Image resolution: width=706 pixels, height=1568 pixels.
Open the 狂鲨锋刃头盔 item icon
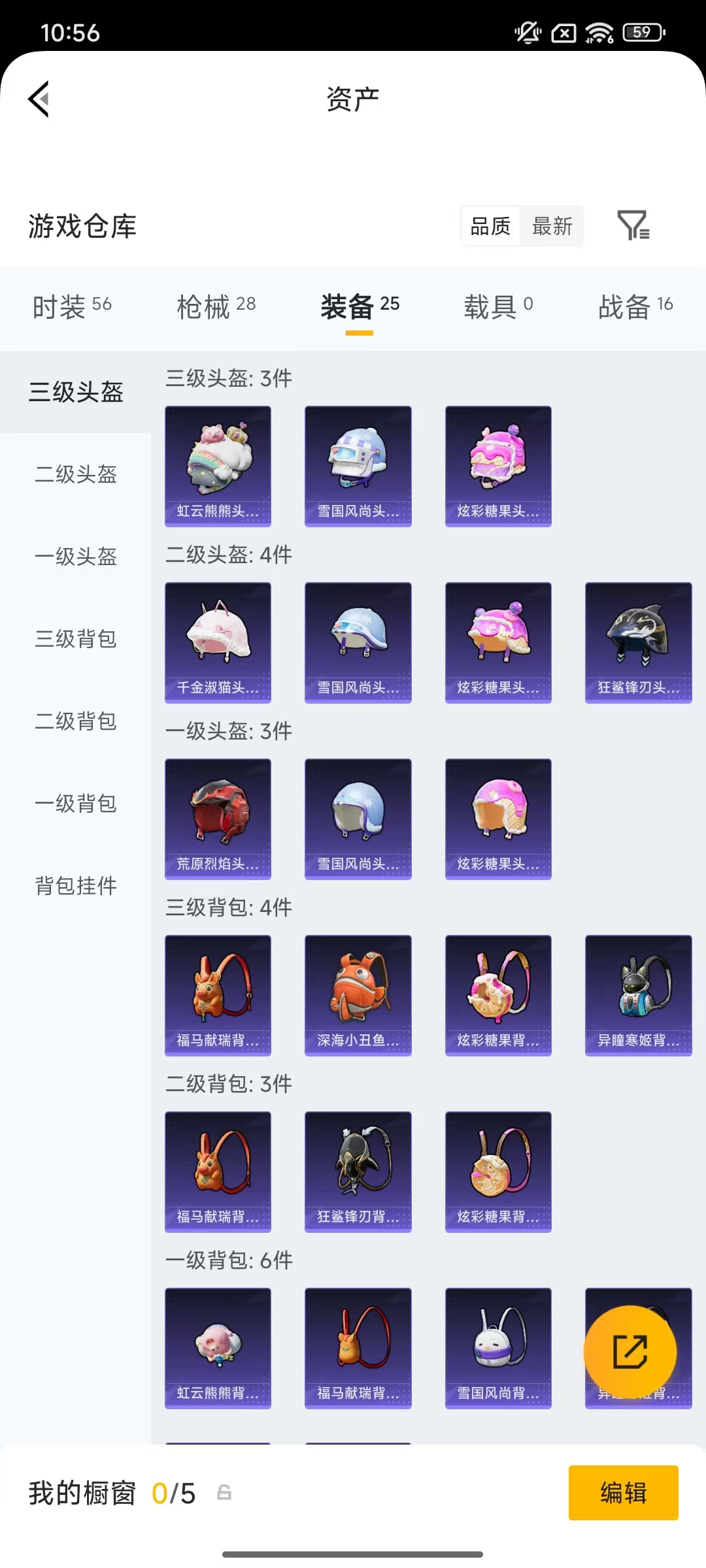[x=637, y=642]
